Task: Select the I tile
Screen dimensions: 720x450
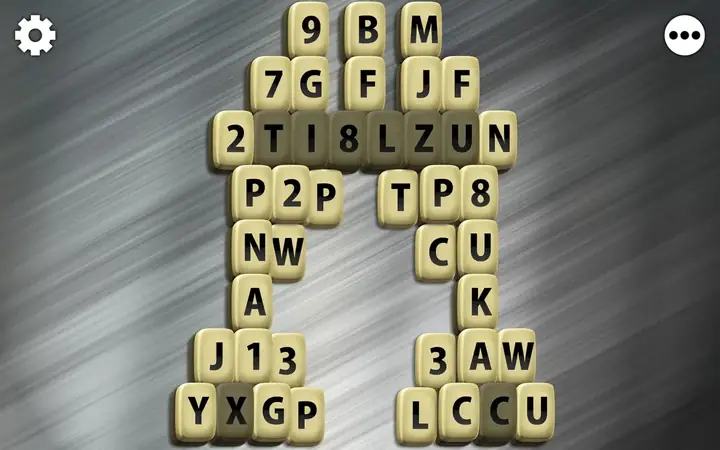Action: pyautogui.click(x=311, y=139)
